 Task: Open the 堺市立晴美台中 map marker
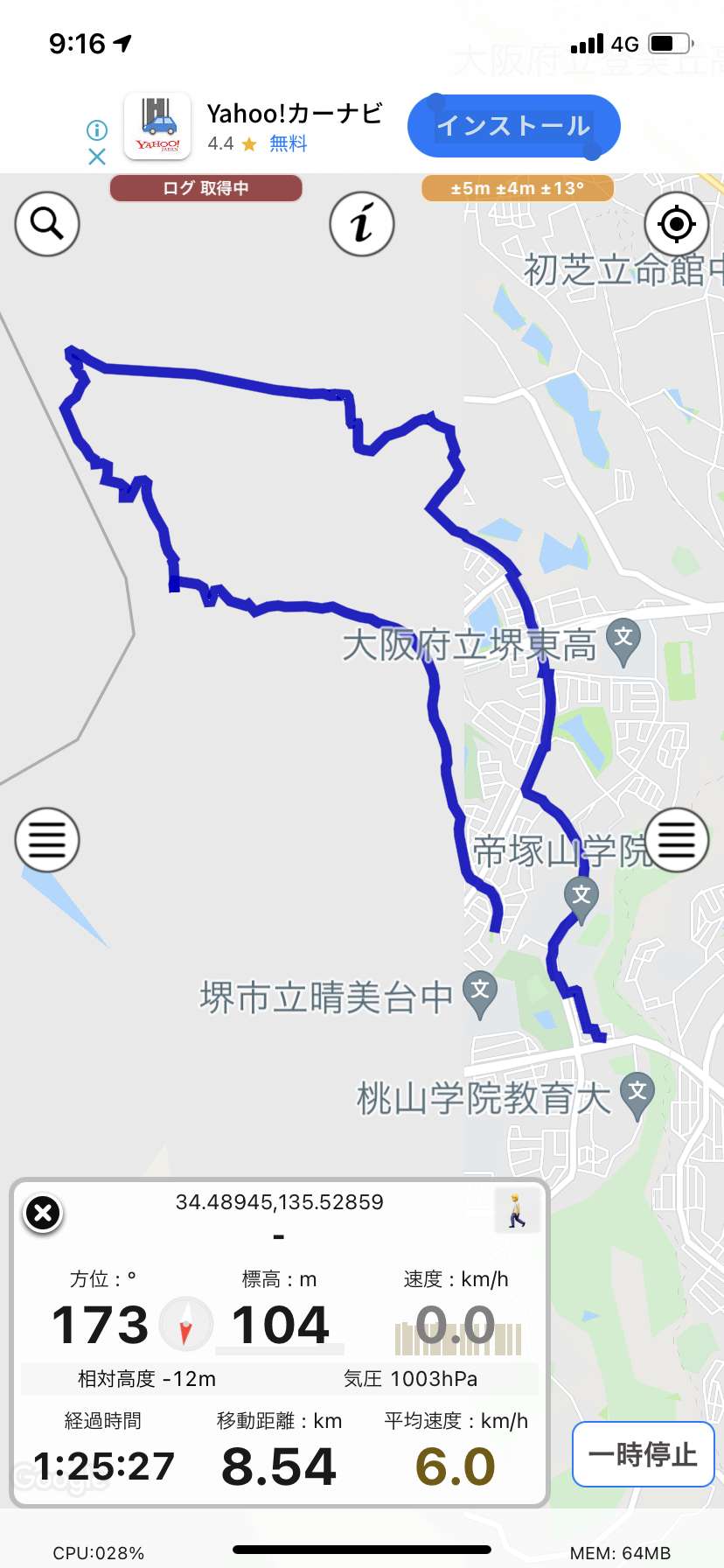[x=479, y=992]
